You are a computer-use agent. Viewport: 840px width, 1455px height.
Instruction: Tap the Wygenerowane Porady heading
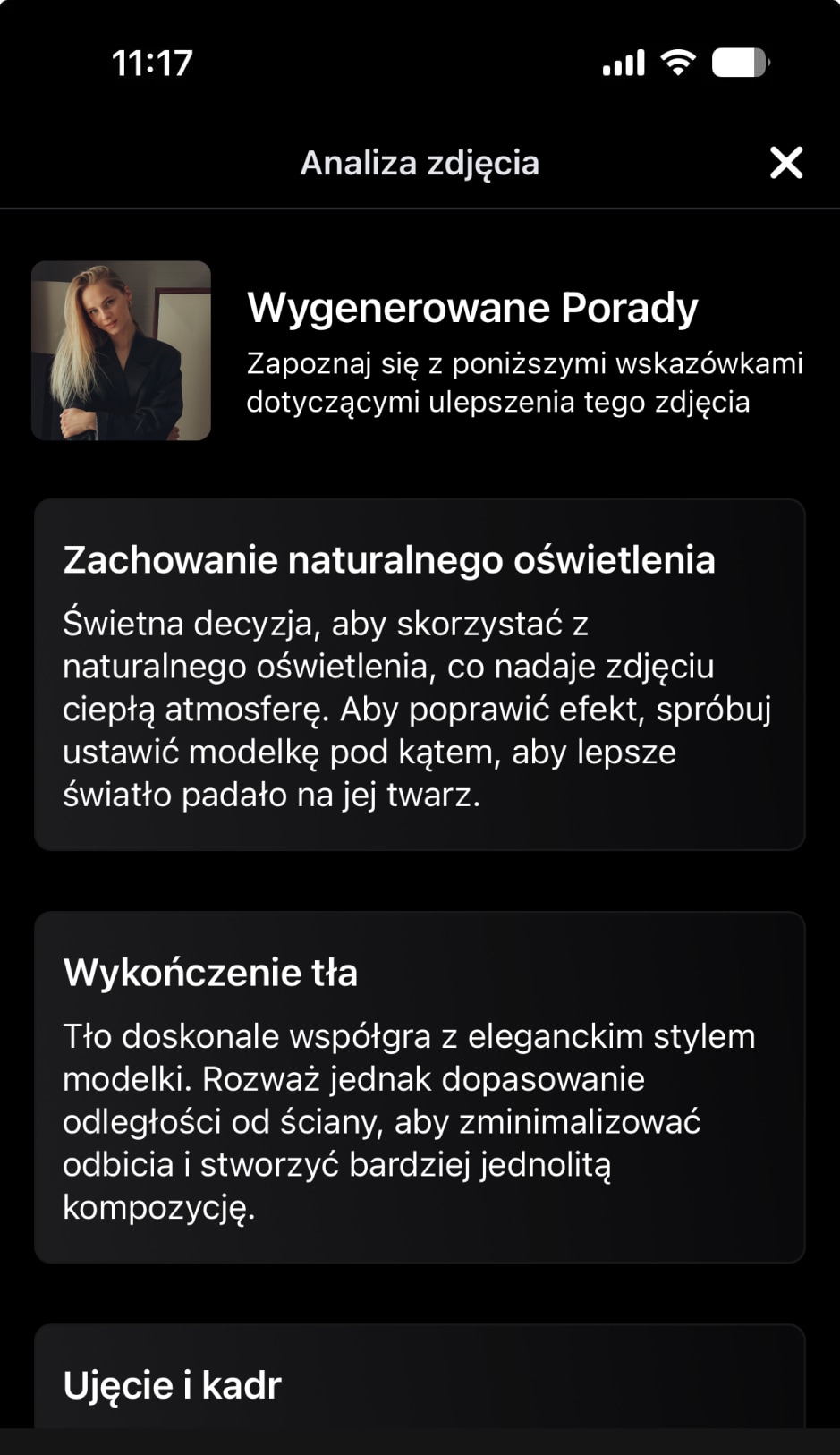click(471, 307)
